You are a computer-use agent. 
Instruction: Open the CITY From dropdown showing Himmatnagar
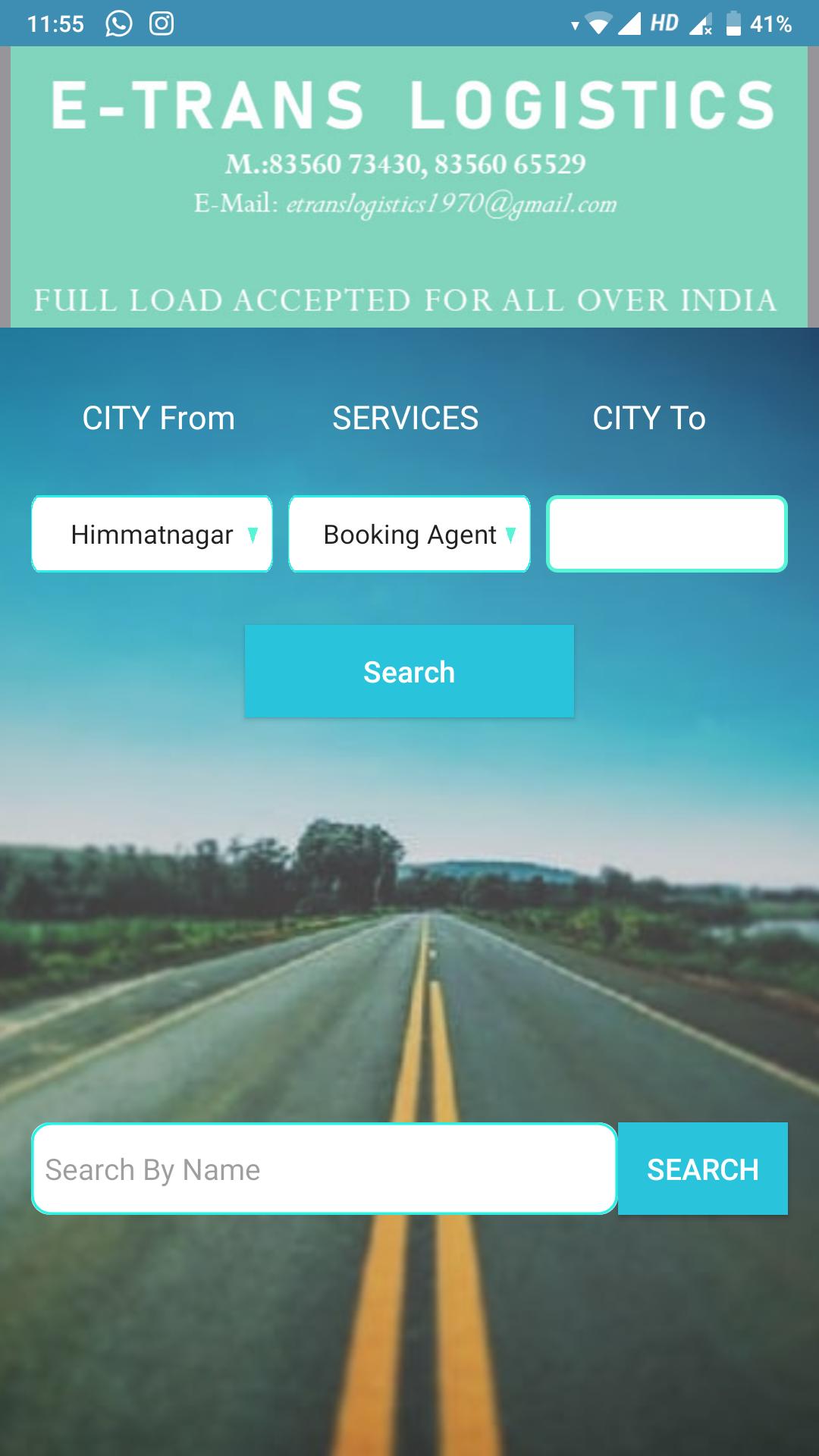[152, 535]
